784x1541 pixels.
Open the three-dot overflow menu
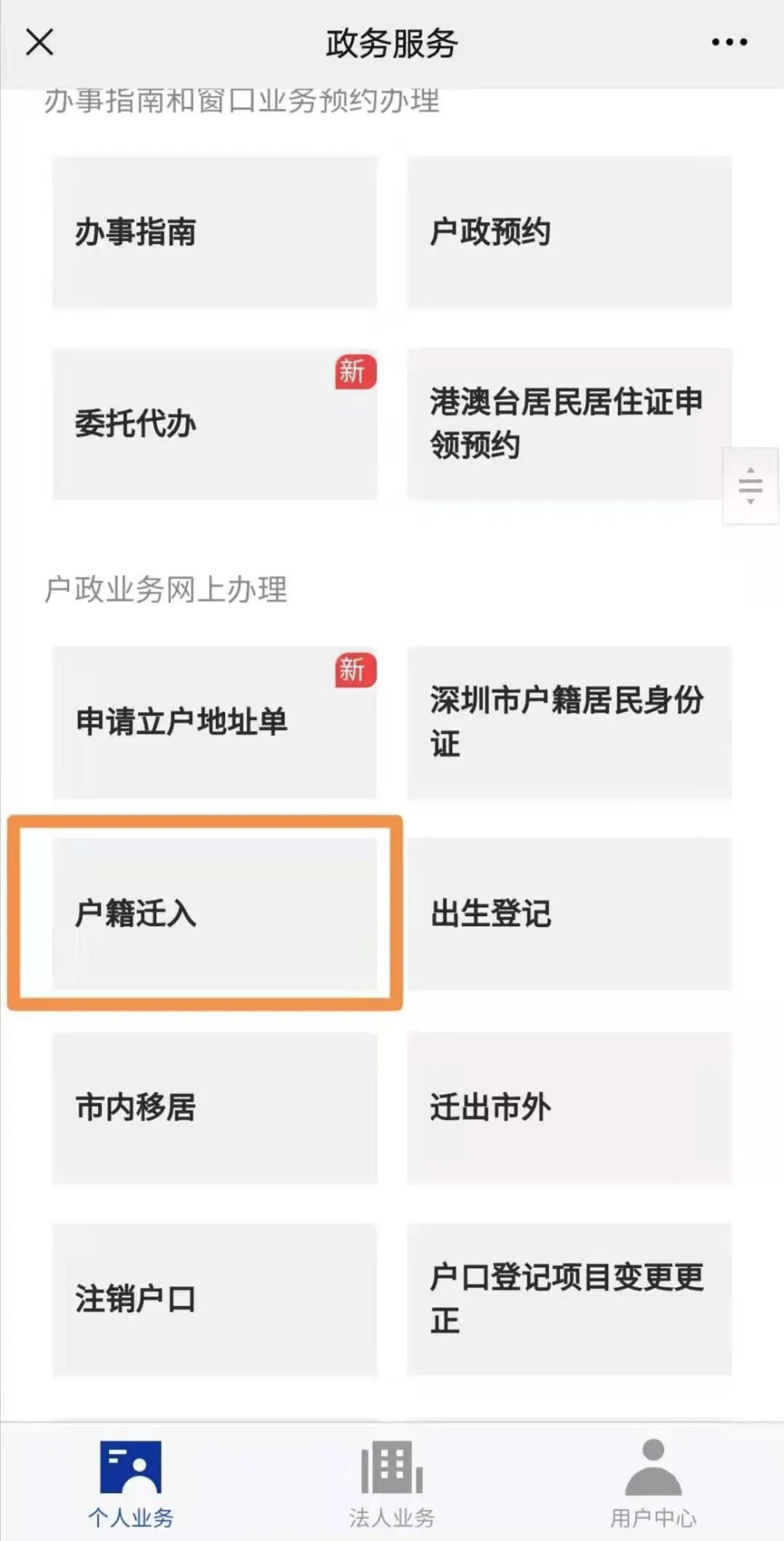[729, 42]
